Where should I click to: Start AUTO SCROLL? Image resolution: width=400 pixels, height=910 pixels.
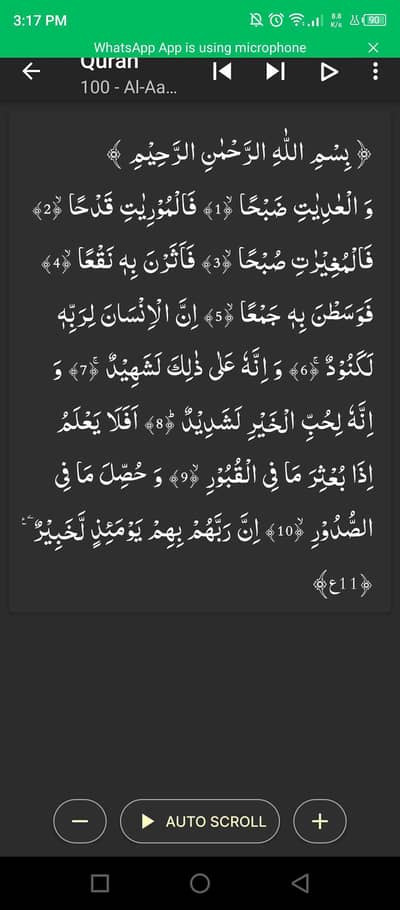200,821
